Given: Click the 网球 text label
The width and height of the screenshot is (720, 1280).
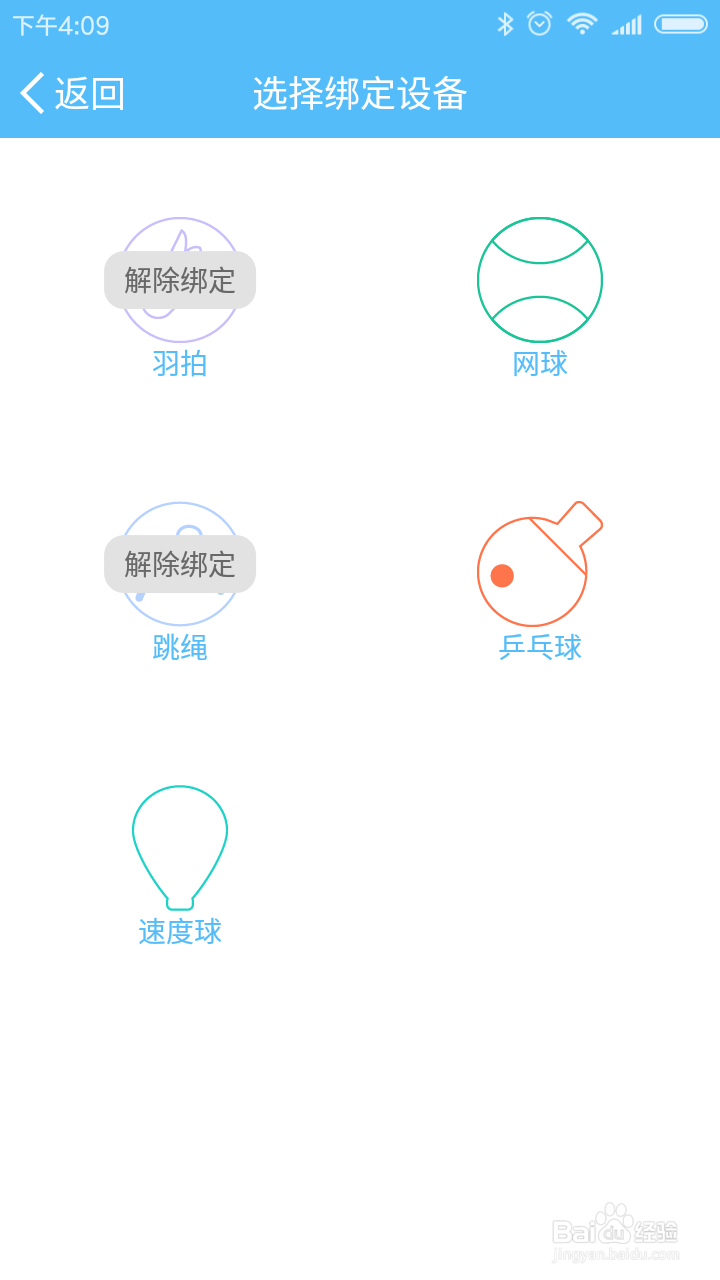Looking at the screenshot, I should click(540, 364).
